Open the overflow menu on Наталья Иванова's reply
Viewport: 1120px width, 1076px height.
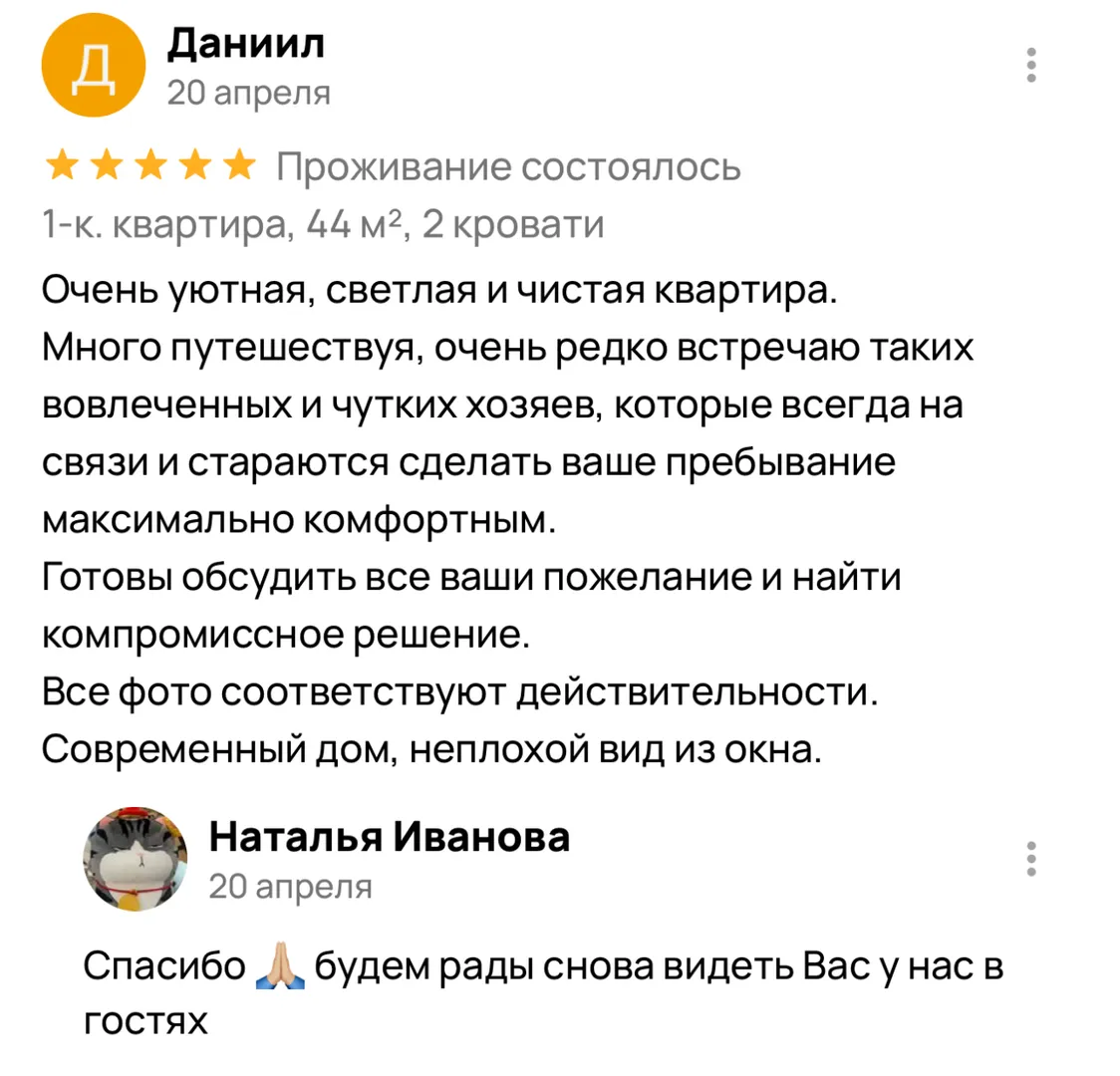pyautogui.click(x=1031, y=859)
